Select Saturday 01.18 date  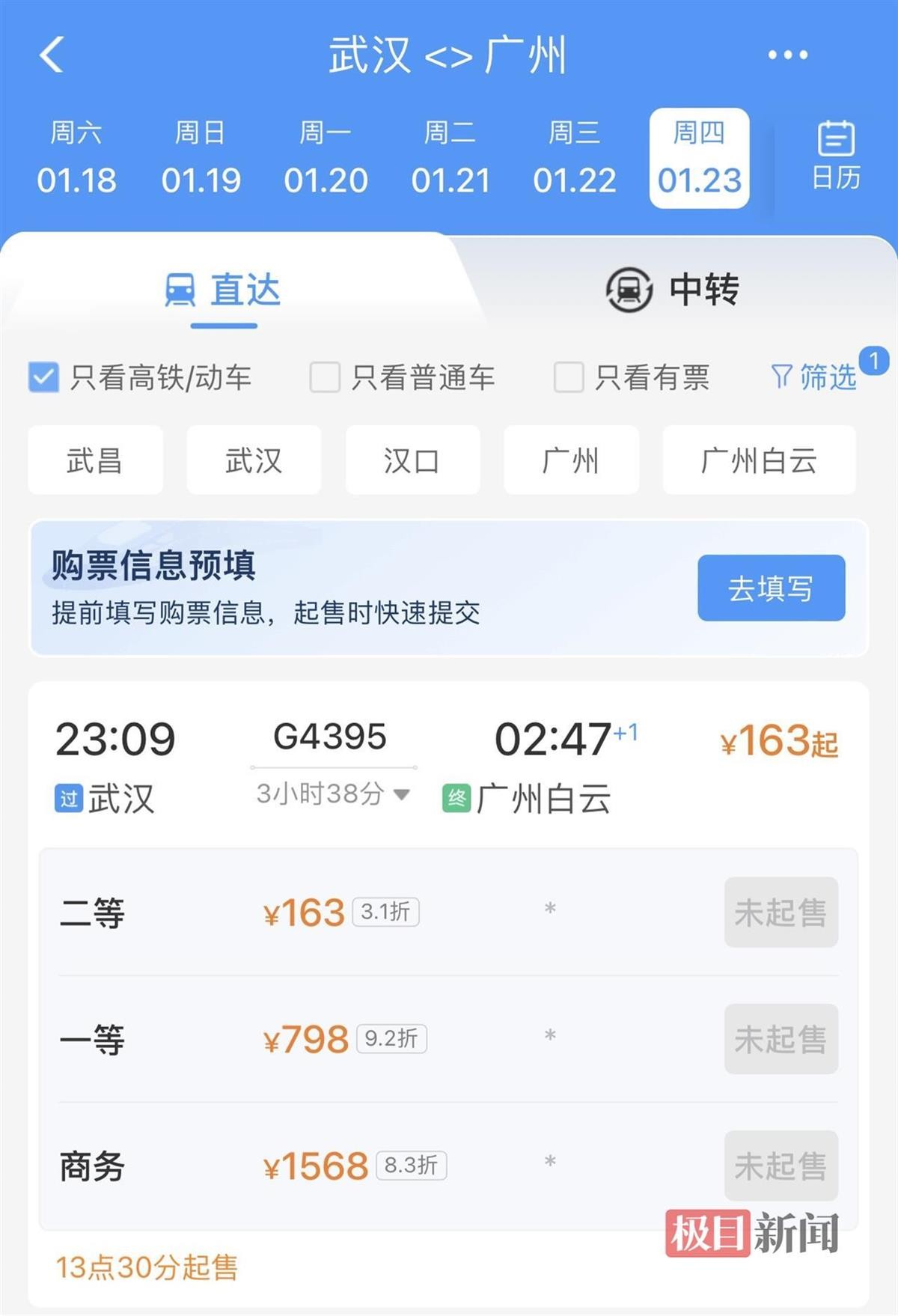tap(76, 158)
